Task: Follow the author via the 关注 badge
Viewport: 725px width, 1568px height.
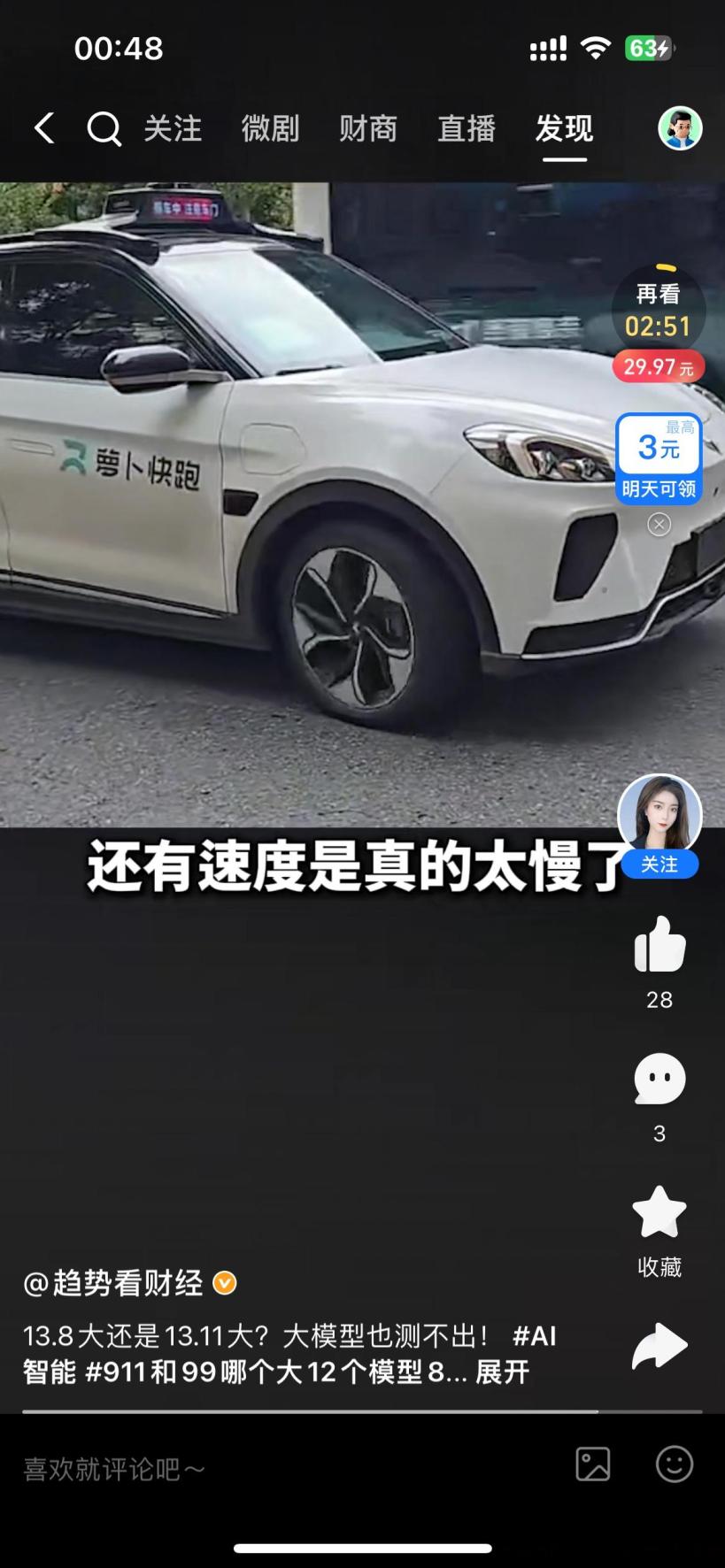Action: click(x=659, y=865)
